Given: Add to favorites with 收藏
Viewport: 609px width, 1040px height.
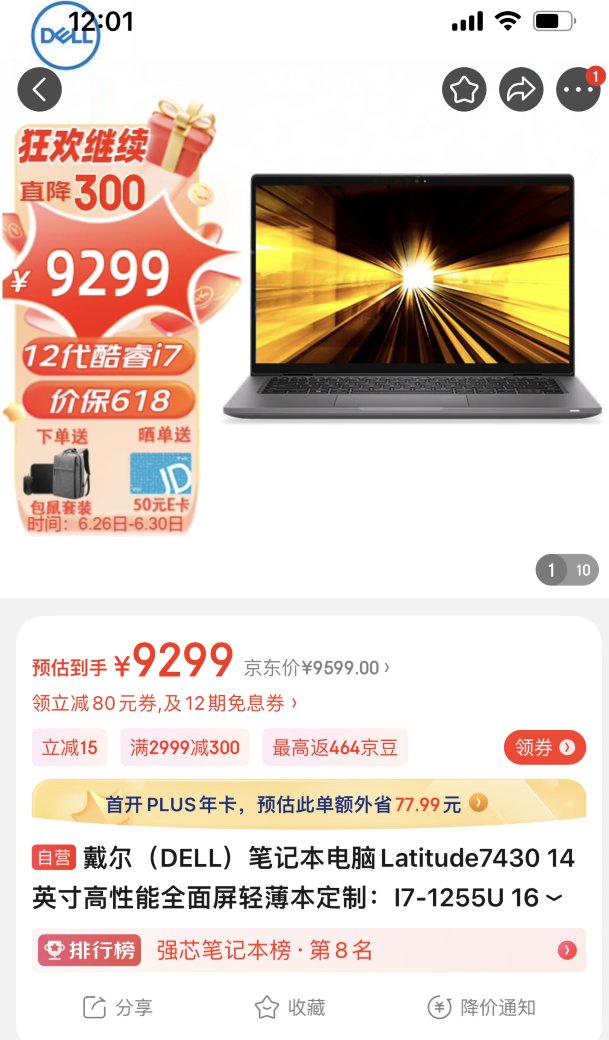Looking at the screenshot, I should 290,1007.
